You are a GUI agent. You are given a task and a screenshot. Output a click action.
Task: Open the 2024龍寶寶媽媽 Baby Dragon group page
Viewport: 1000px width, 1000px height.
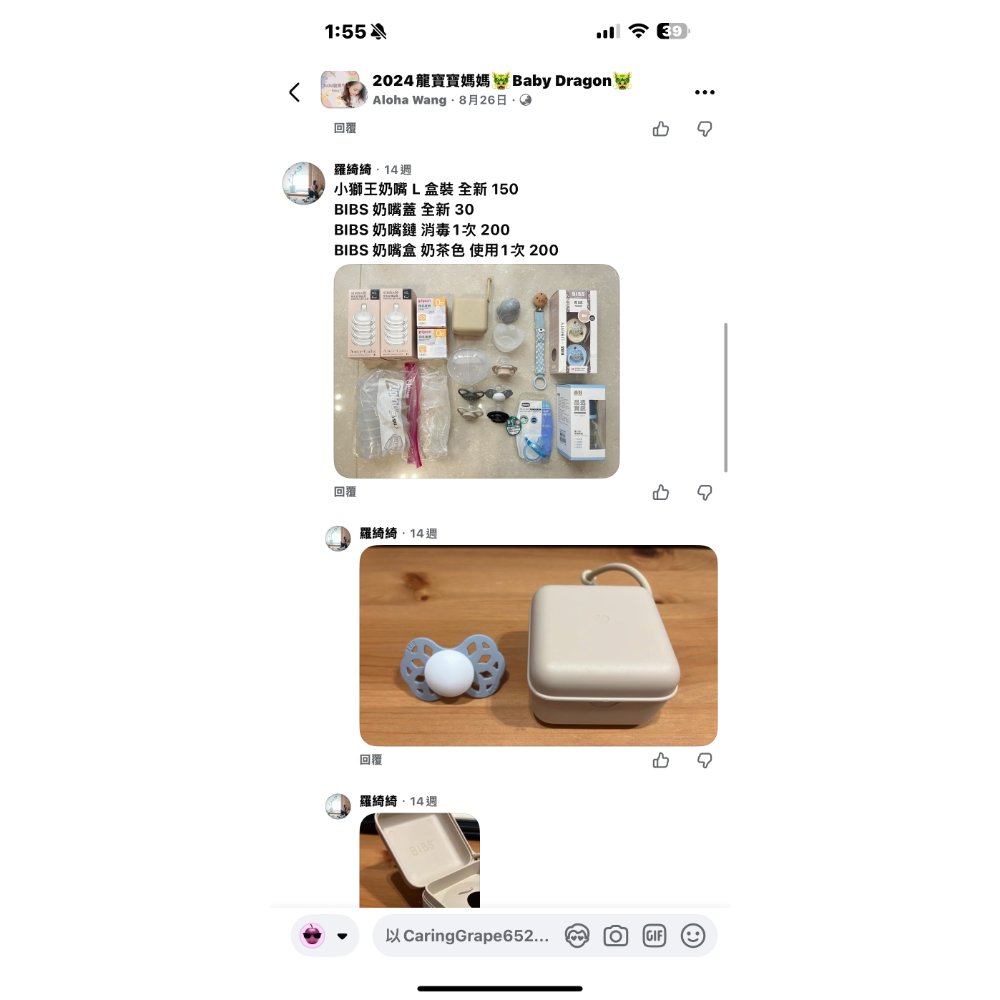pos(501,81)
